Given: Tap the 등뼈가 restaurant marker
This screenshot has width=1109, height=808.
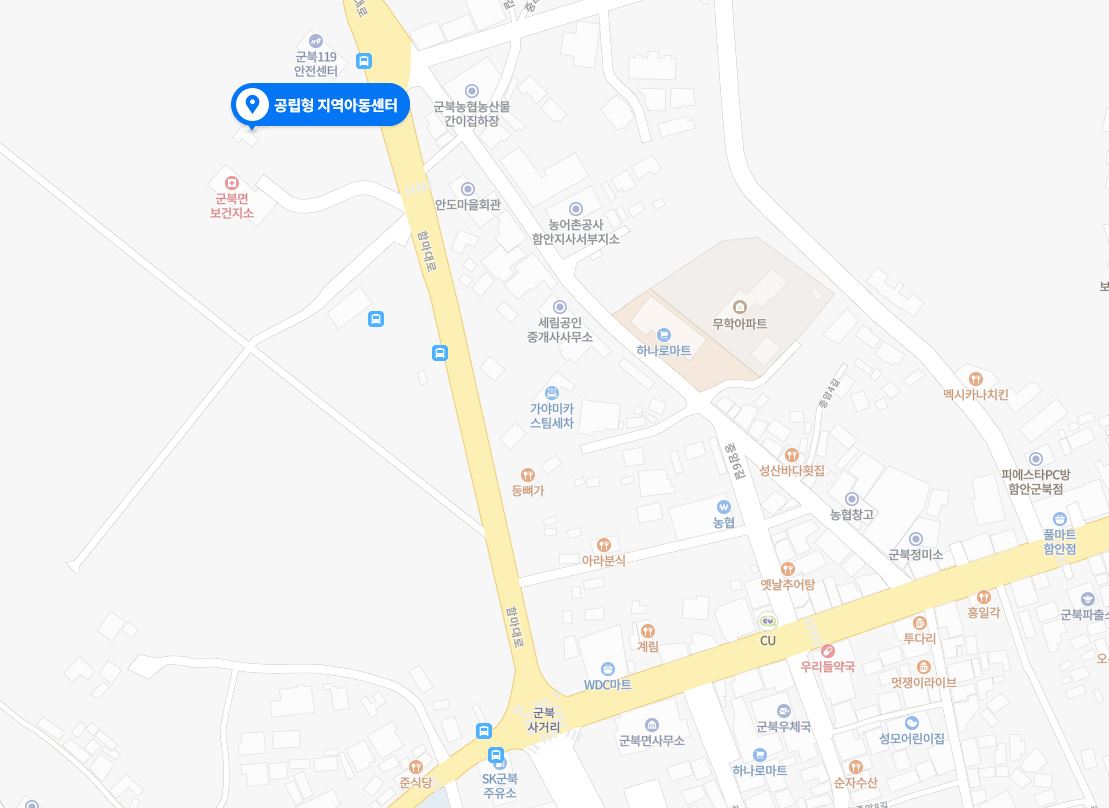Looking at the screenshot, I should [x=527, y=475].
